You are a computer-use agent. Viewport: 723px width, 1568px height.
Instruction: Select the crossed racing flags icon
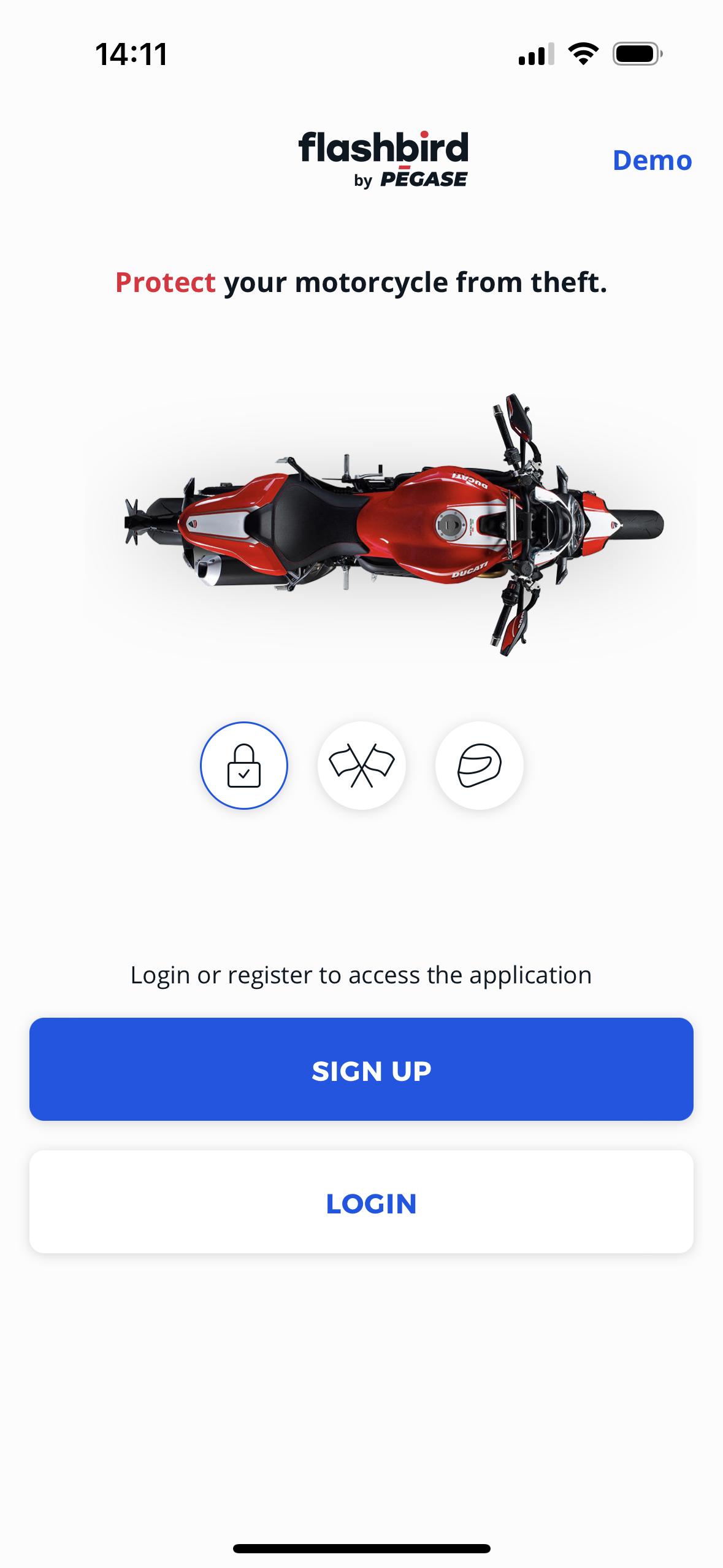point(361,765)
